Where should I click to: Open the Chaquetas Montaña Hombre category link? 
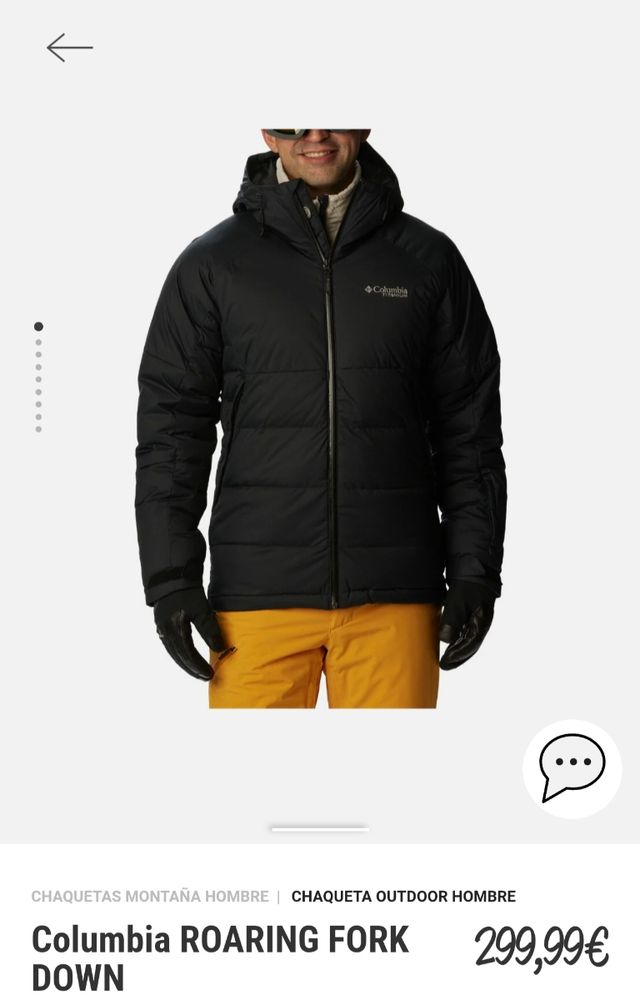150,896
